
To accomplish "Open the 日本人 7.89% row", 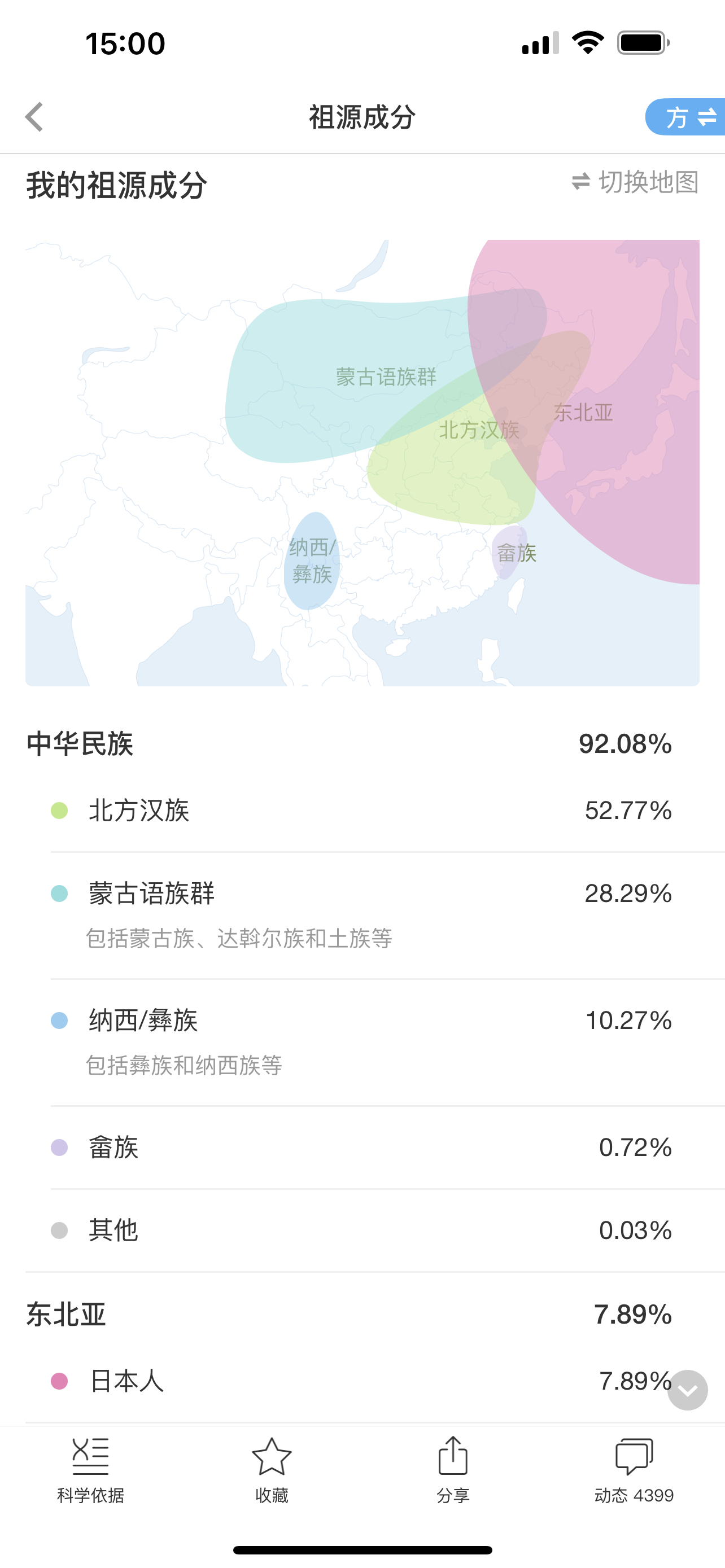I will pos(375,1381).
